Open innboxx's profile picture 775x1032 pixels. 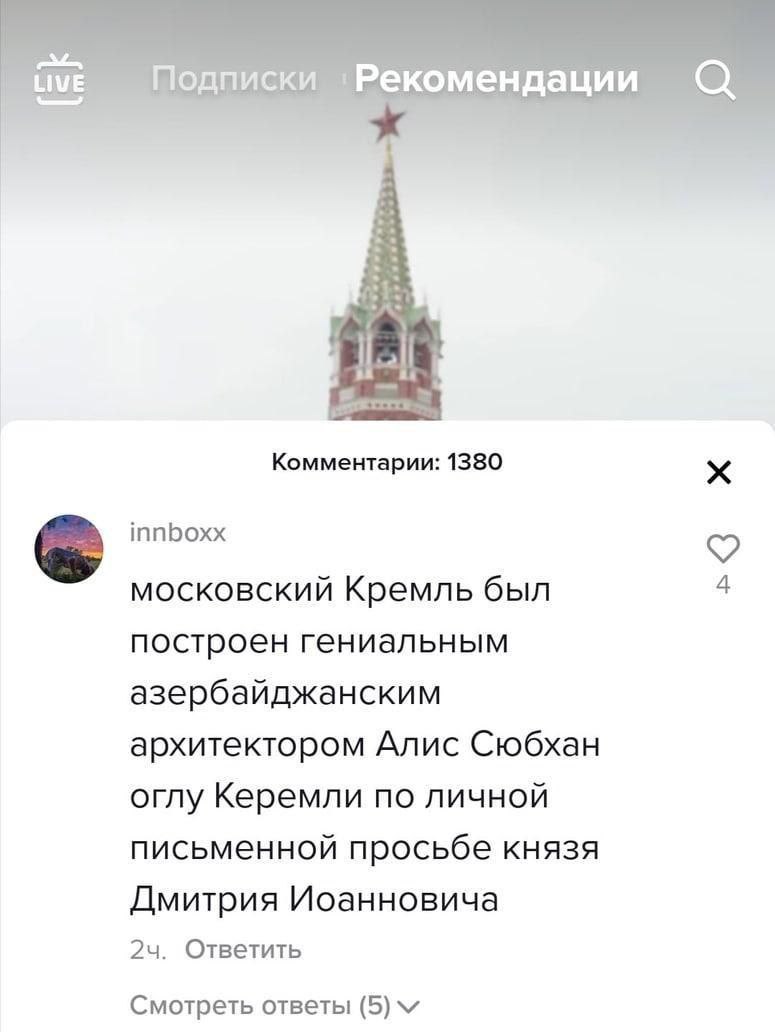pyautogui.click(x=69, y=549)
